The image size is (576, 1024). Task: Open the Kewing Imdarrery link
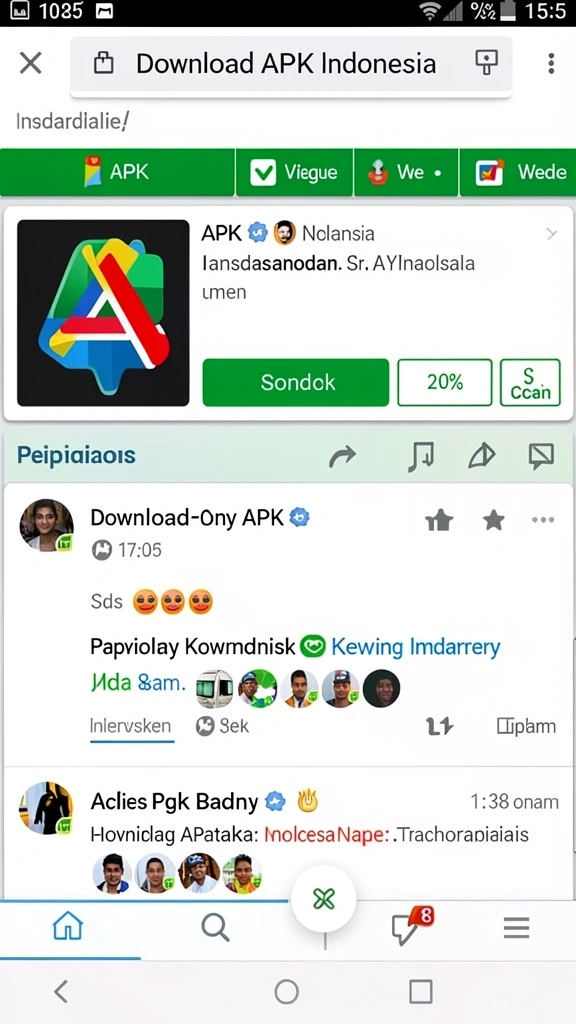[416, 647]
